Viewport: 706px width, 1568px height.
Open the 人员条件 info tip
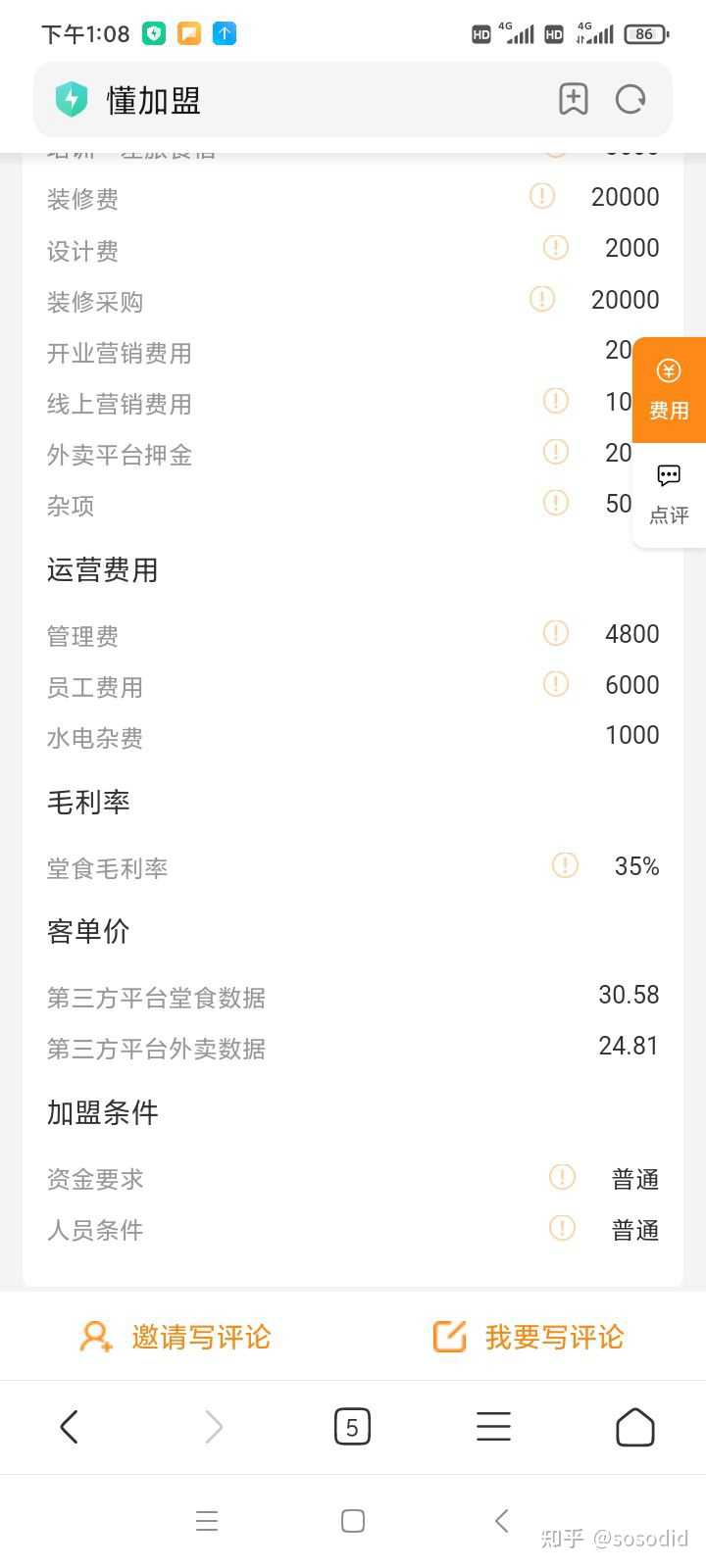point(562,1228)
